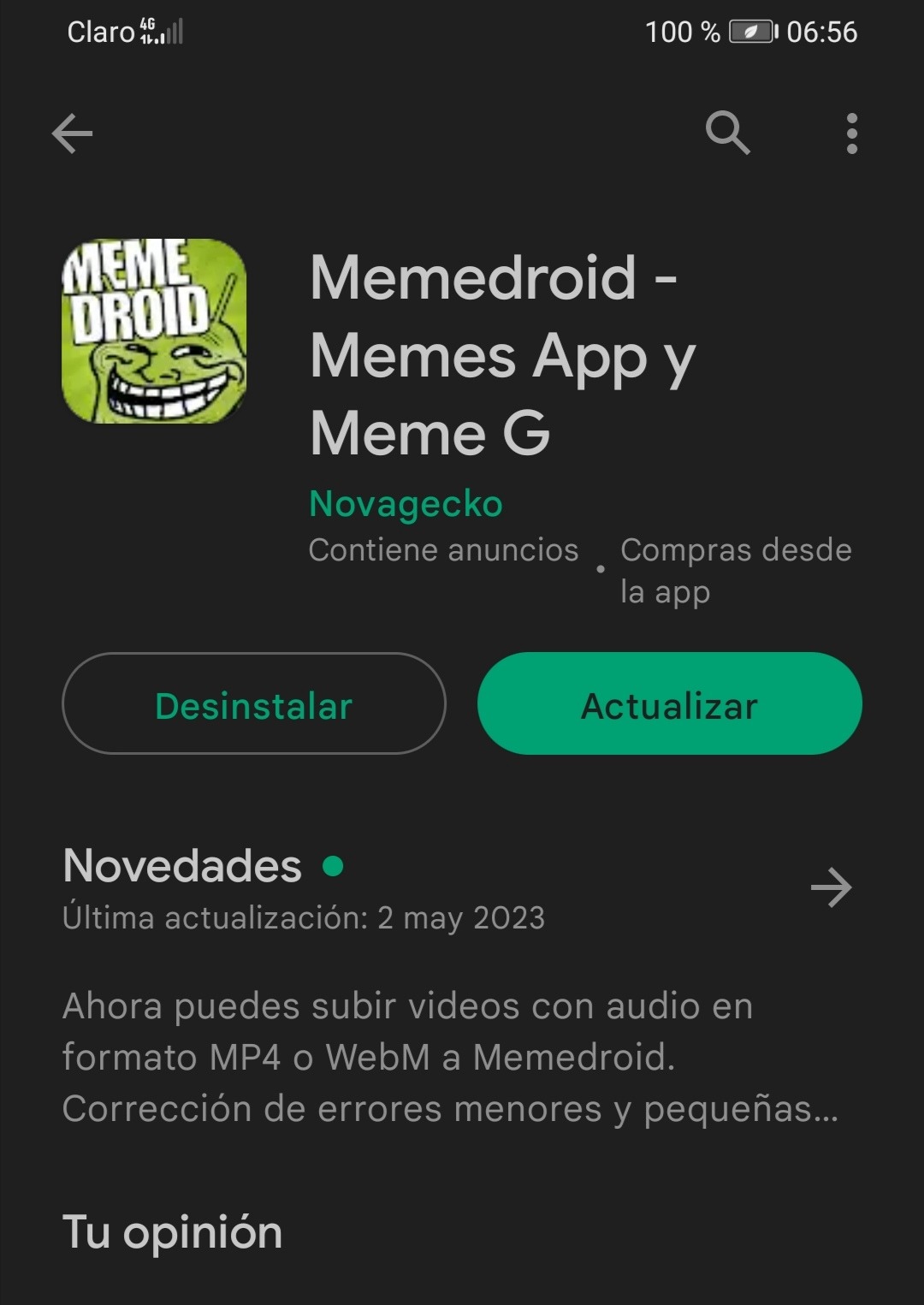Select the Novedades section header
This screenshot has width=924, height=1305.
(x=180, y=867)
